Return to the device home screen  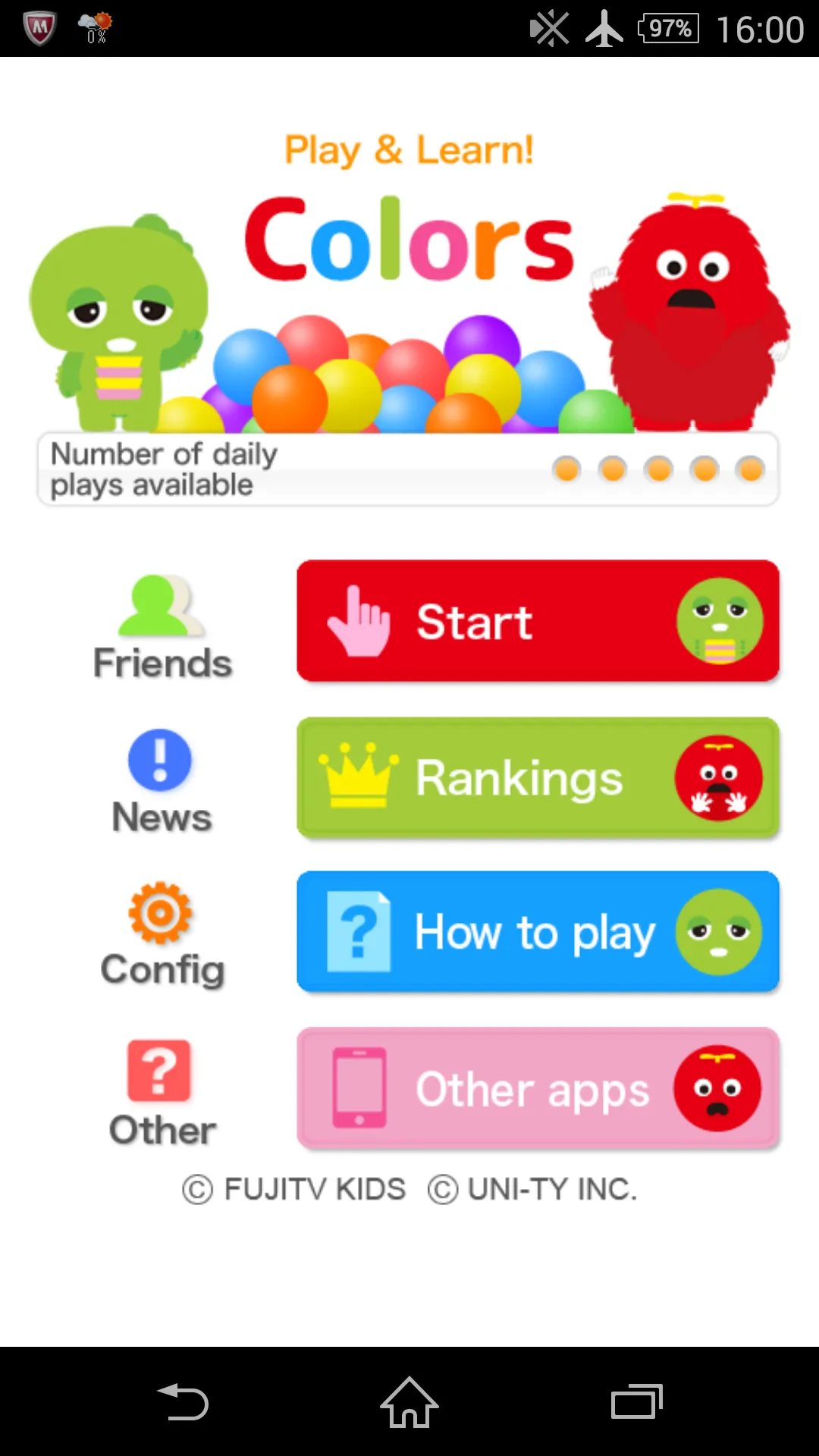click(409, 1402)
